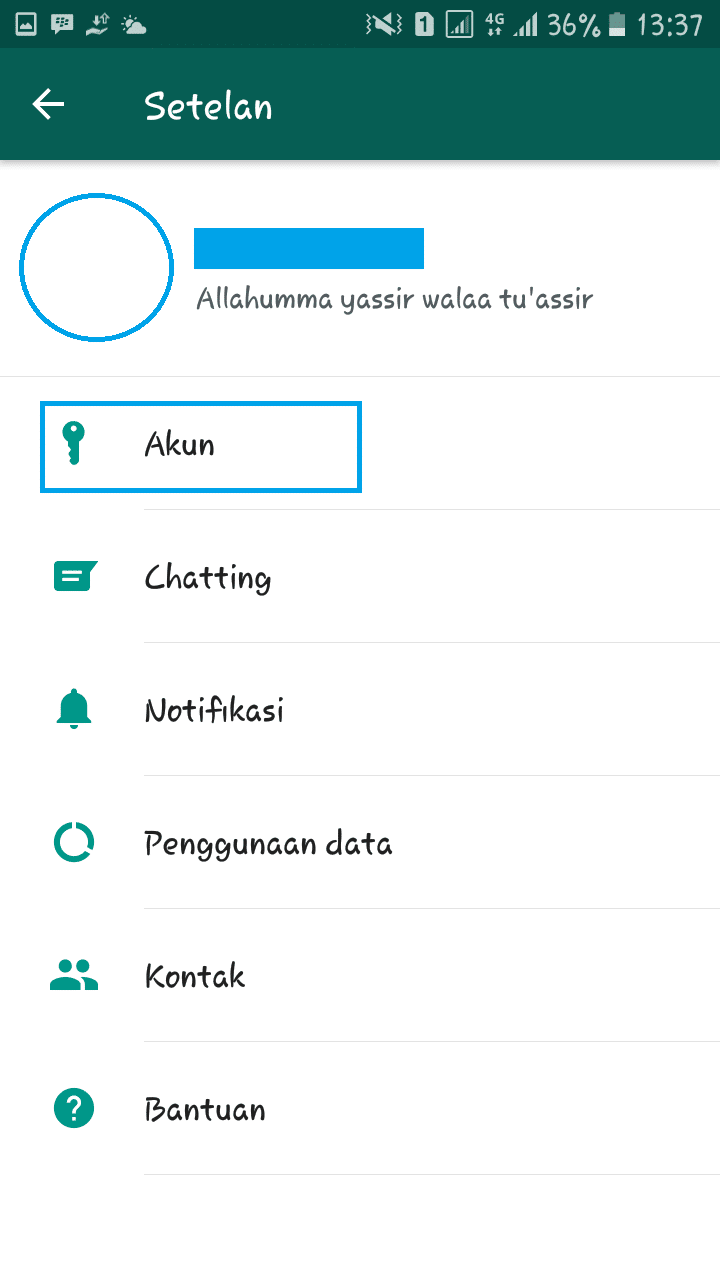Open Bantuan help page

pos(360,1109)
